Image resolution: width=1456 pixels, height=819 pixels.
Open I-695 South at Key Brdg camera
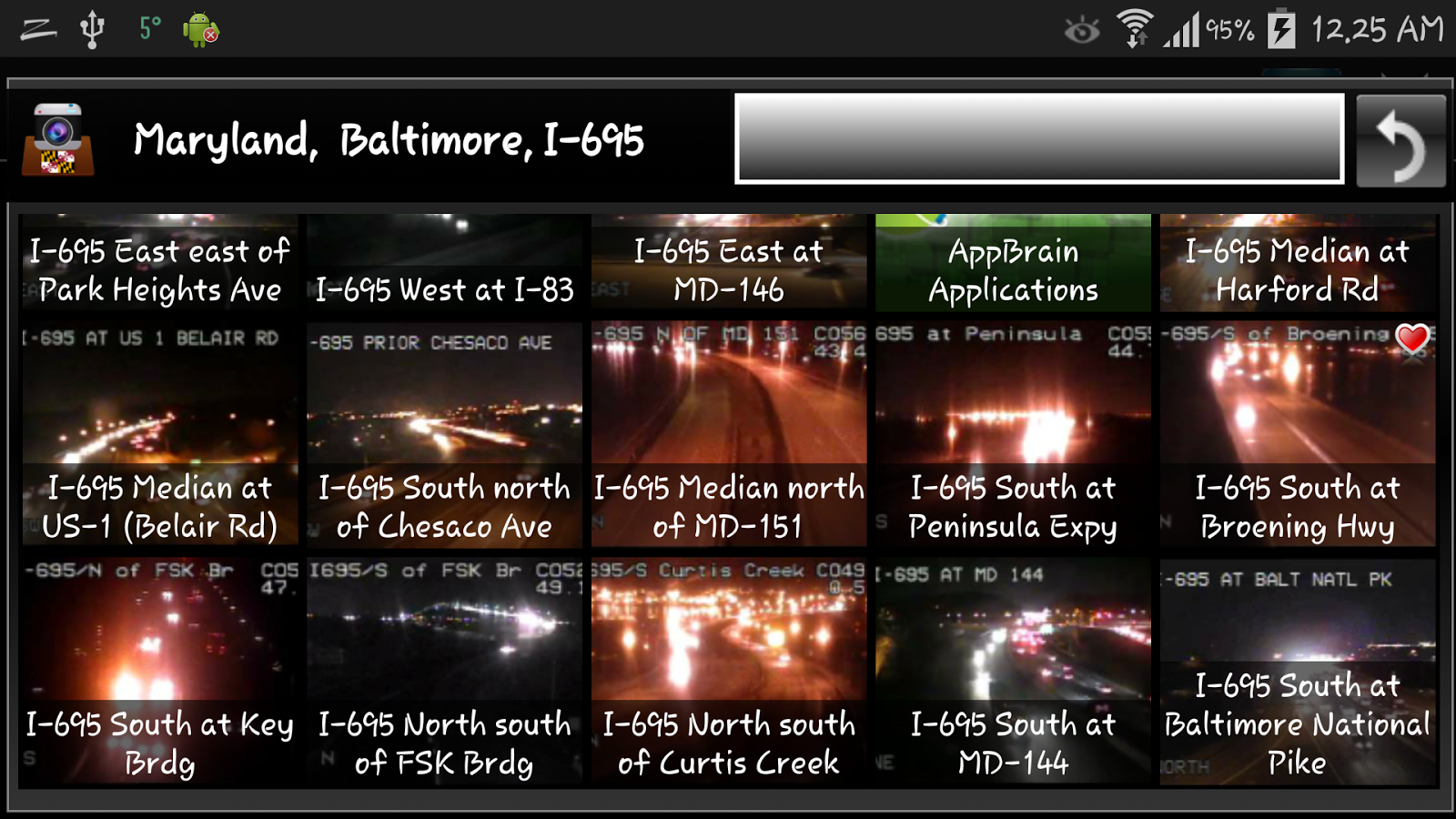[x=159, y=672]
